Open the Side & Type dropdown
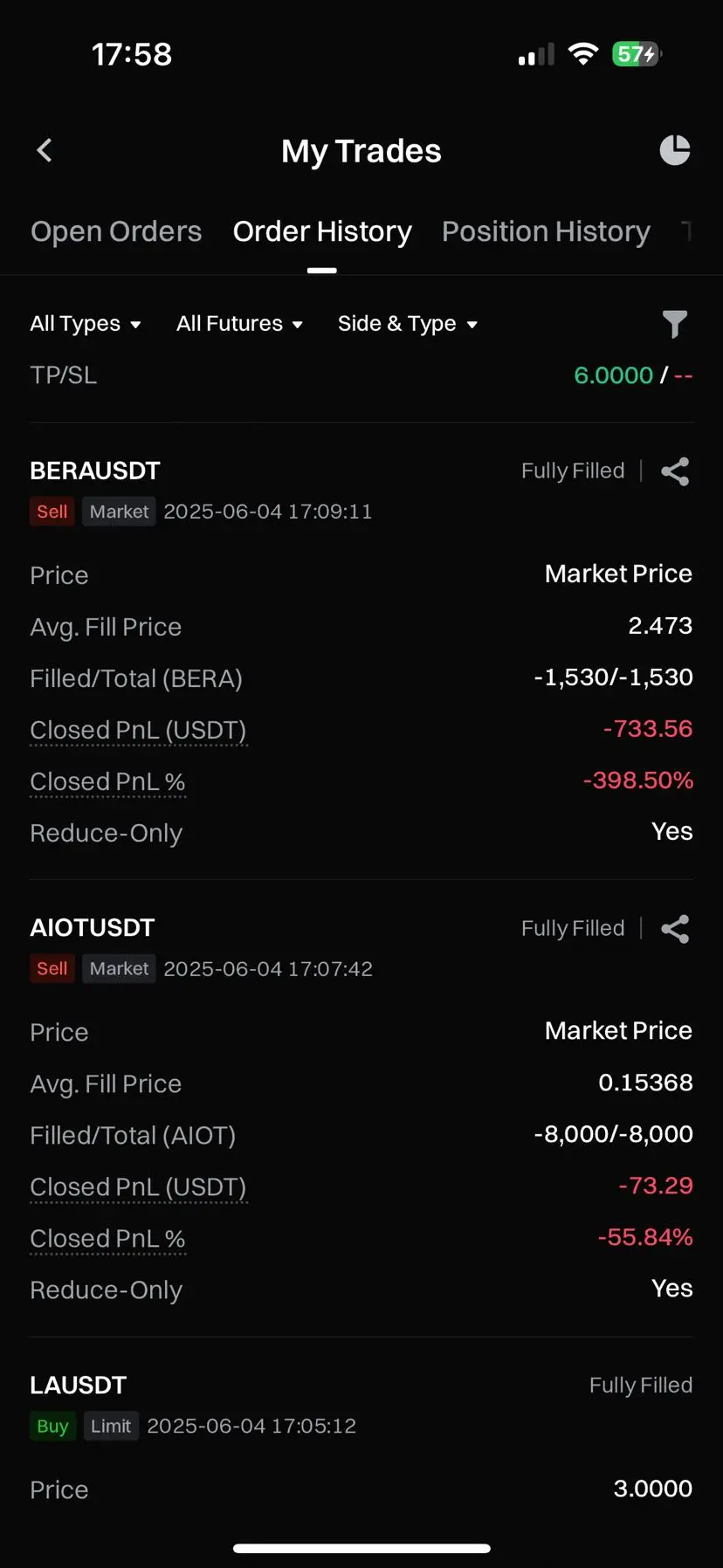The image size is (723, 1568). click(x=408, y=324)
